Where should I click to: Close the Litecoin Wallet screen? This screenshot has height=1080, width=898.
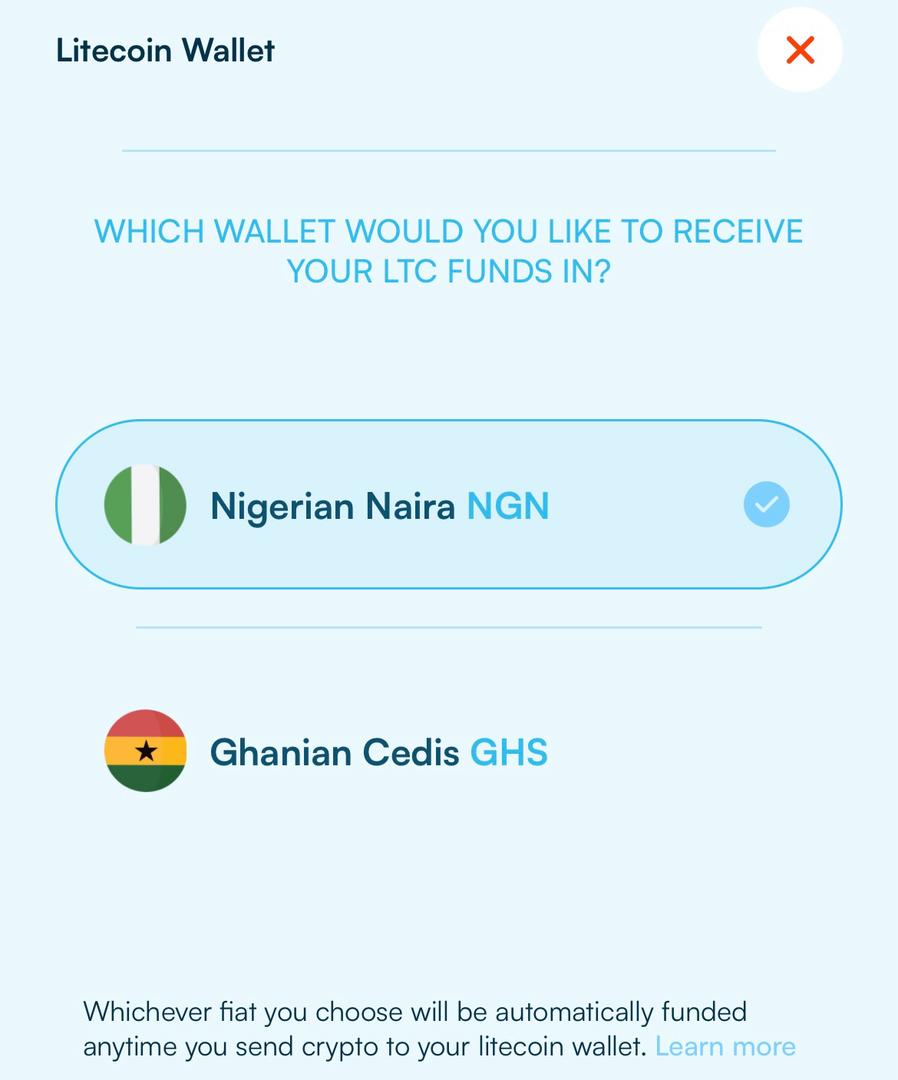(799, 50)
